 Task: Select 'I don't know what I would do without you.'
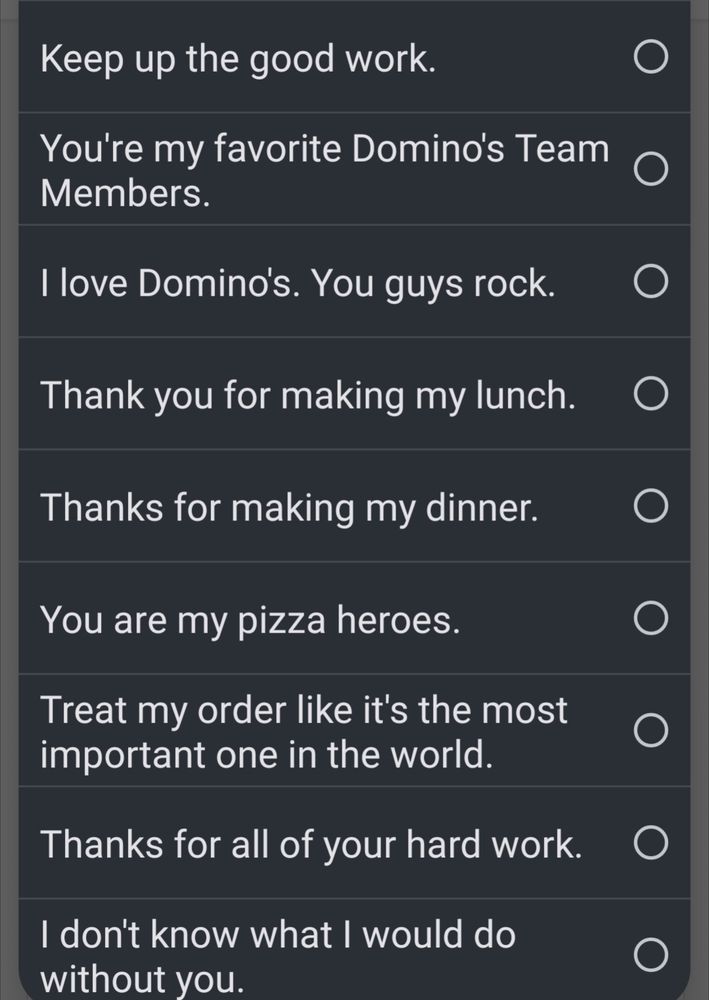click(x=651, y=956)
